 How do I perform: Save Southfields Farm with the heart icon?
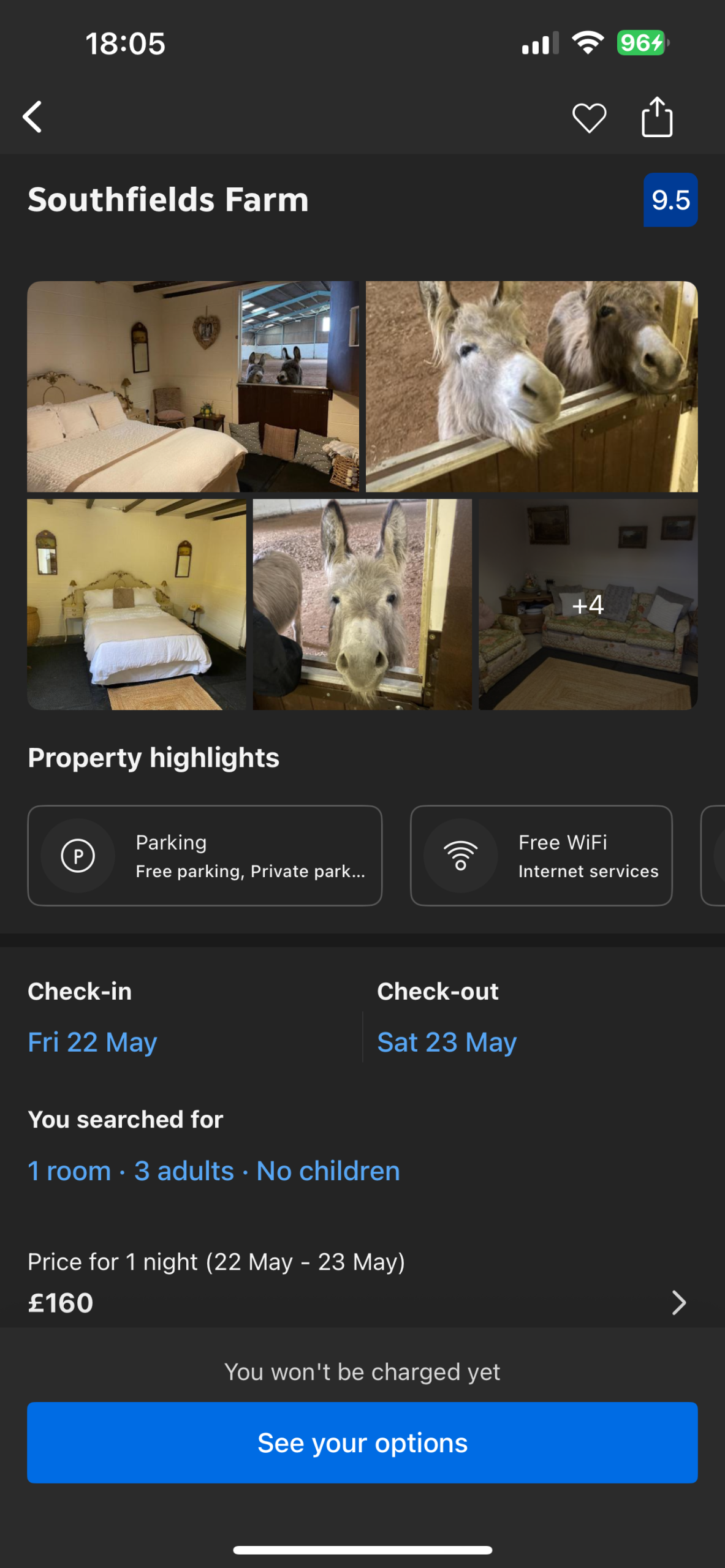[589, 118]
